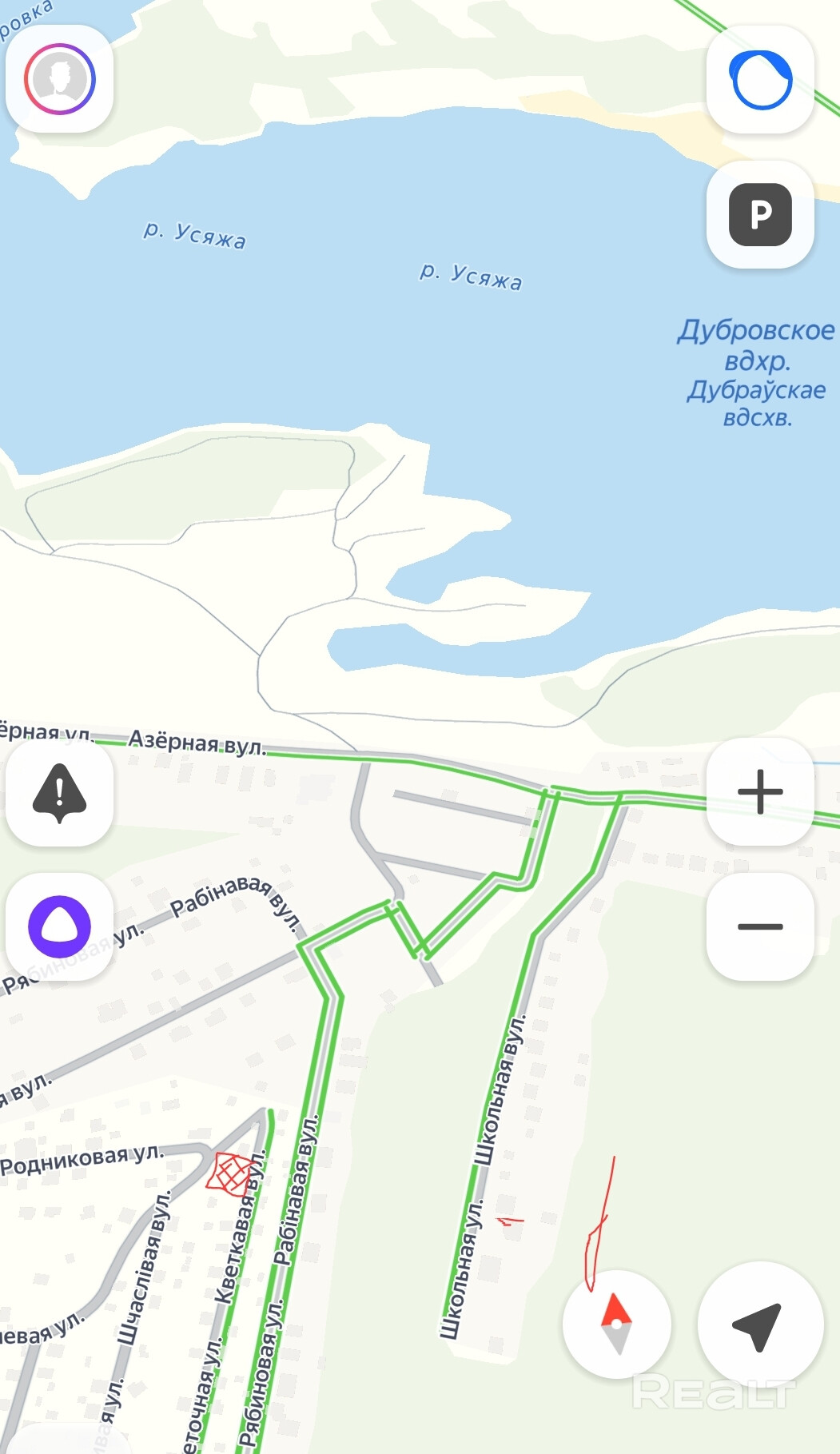Image resolution: width=840 pixels, height=1454 pixels.
Task: Open the user profile avatar
Action: [59, 79]
